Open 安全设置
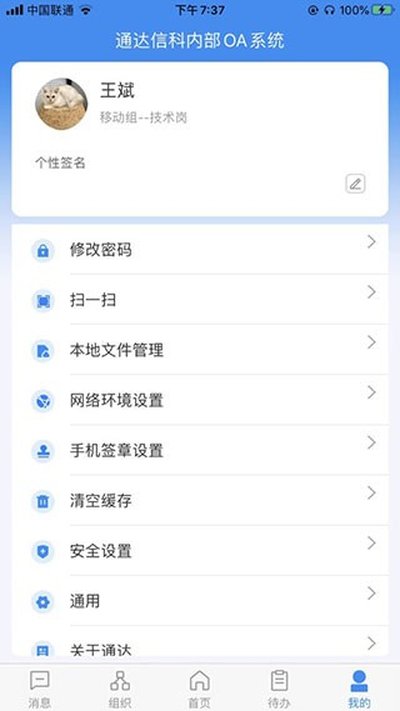 tap(200, 551)
